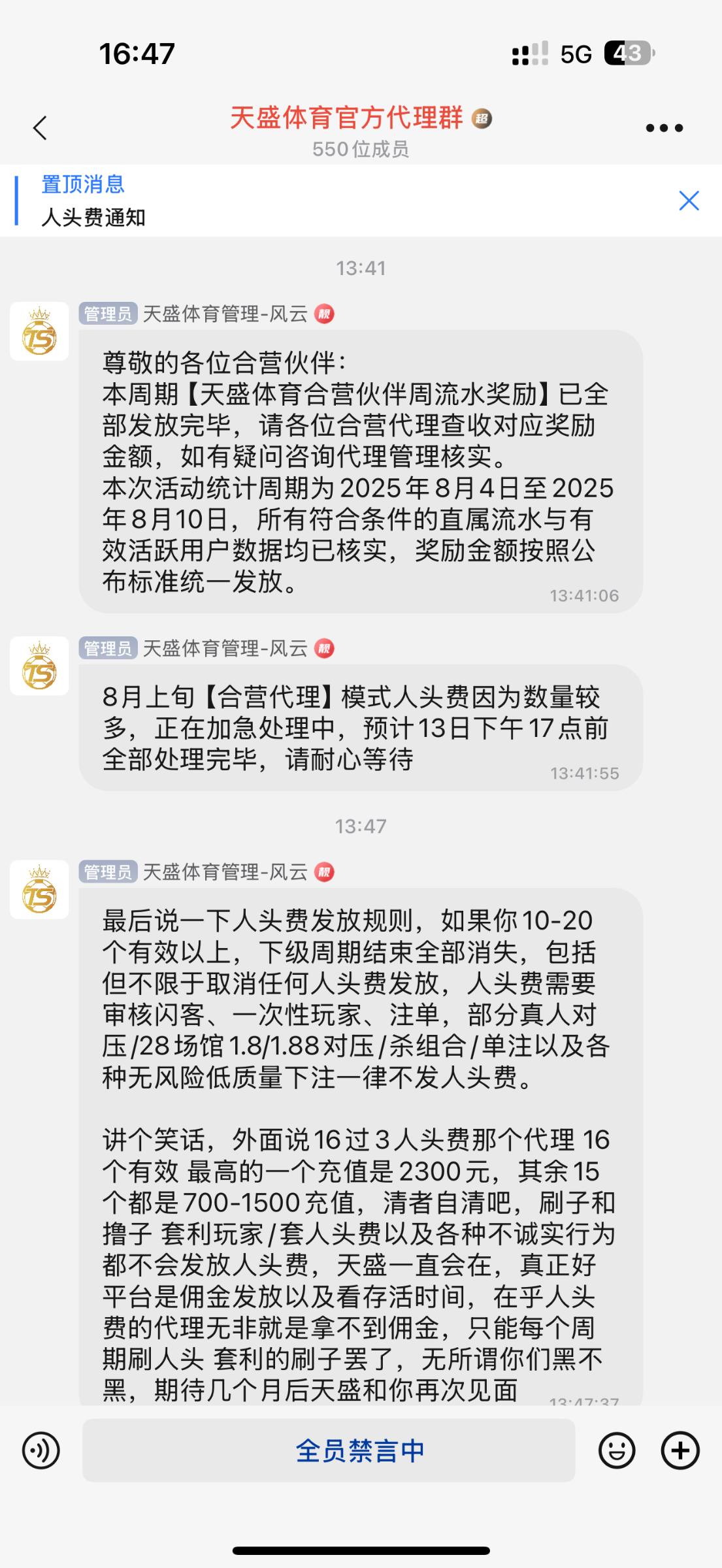Viewport: 722px width, 1568px height.
Task: Open the group title 天盛体育官方代理群
Action: tap(347, 119)
